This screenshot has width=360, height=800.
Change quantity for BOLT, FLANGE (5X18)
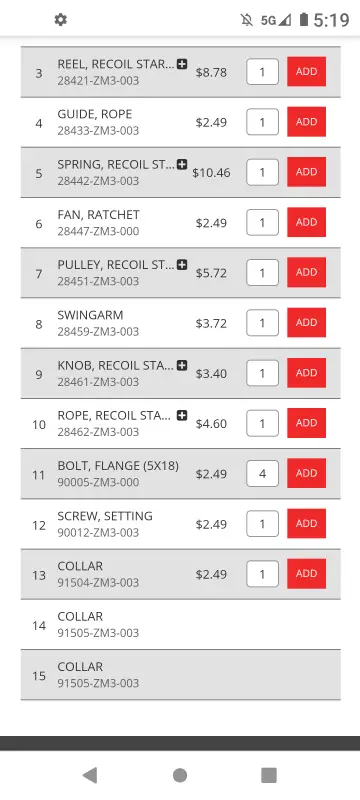coord(263,473)
